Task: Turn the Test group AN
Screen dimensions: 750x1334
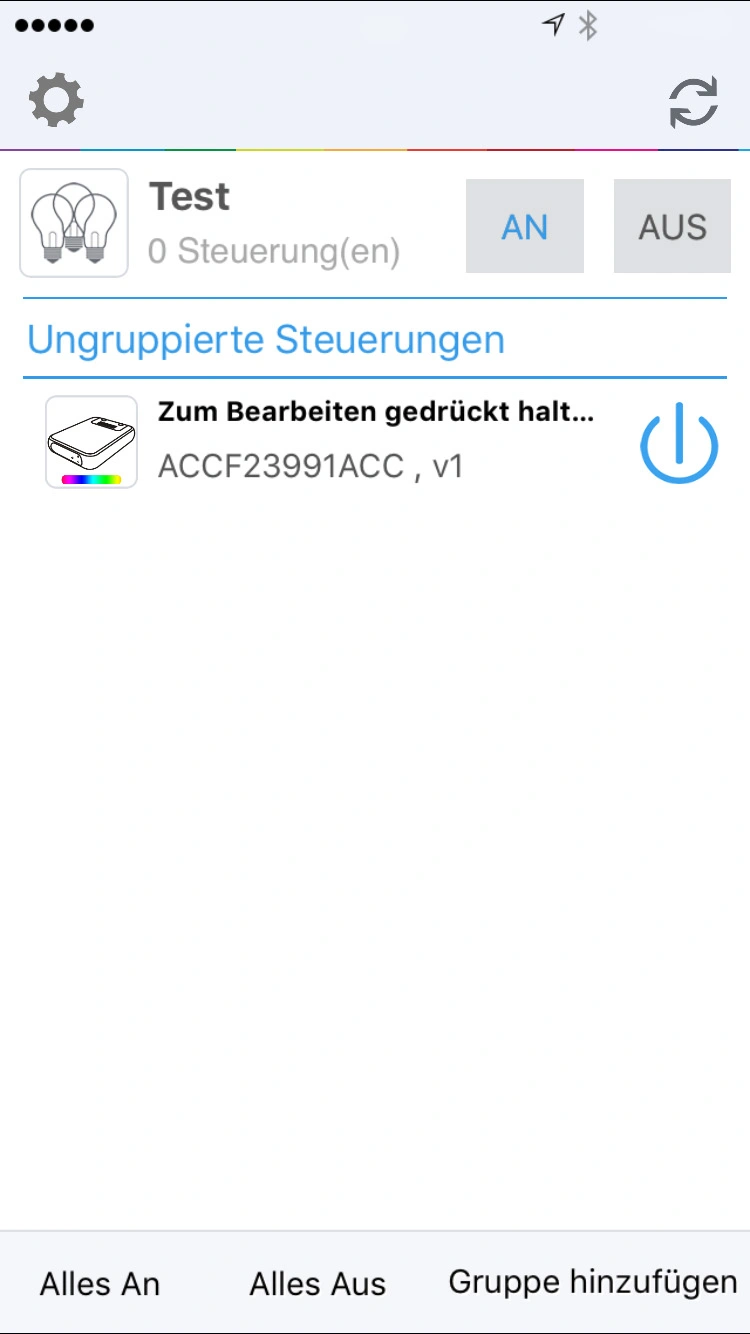Action: click(525, 226)
